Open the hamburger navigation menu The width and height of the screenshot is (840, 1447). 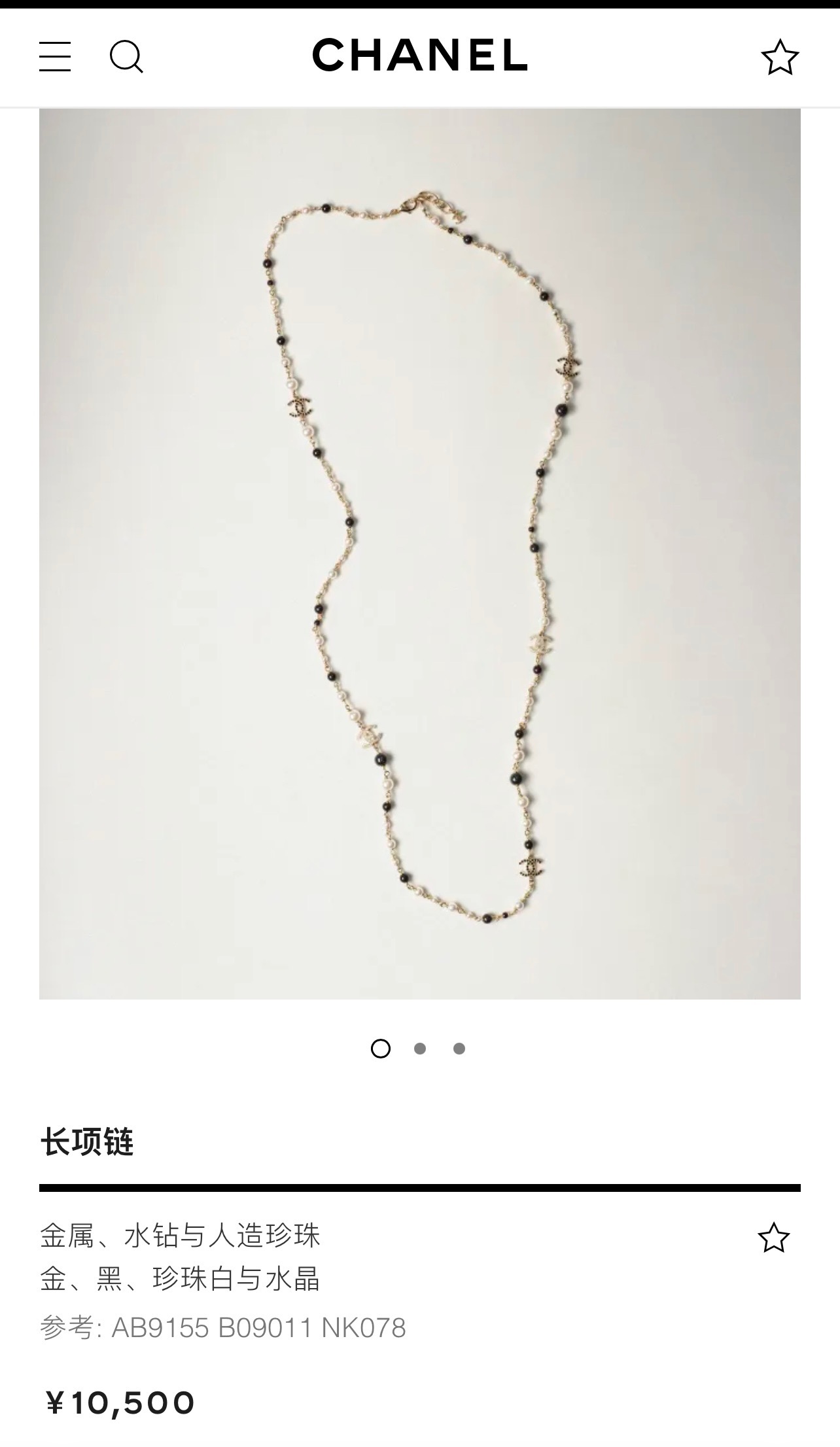coord(55,56)
